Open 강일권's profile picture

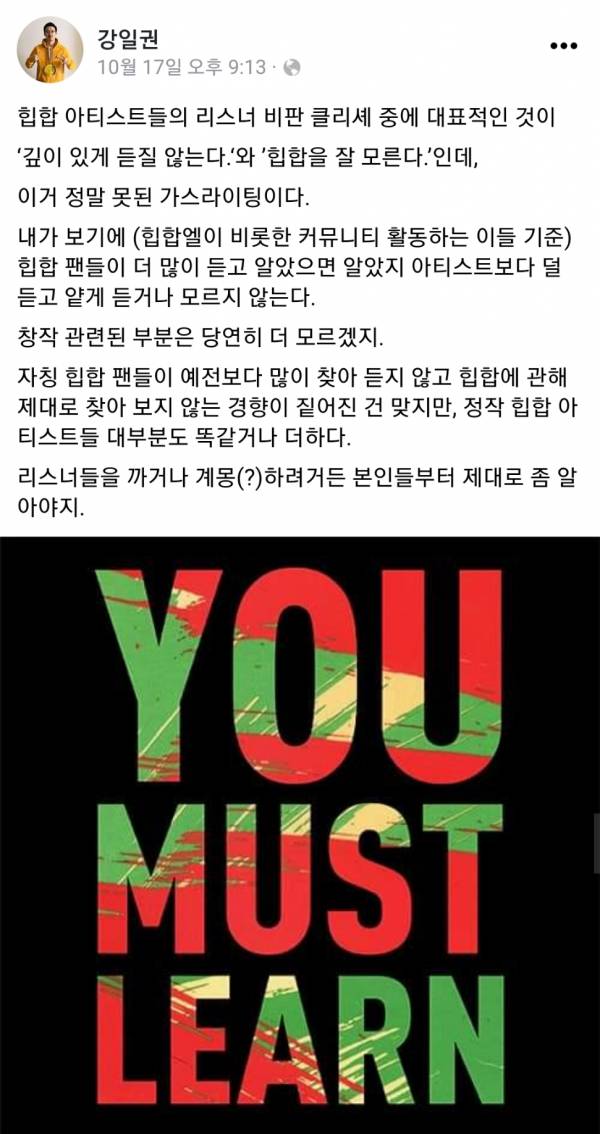click(50, 50)
